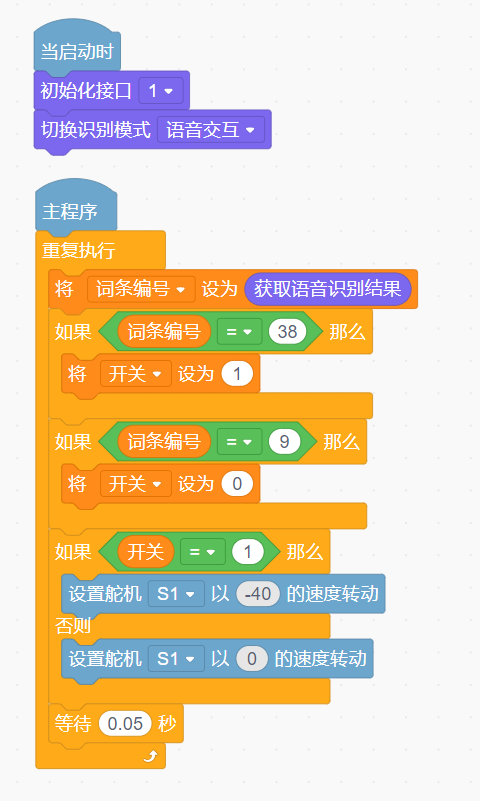
Task: Edit the servo speed value -40
Action: click(x=258, y=594)
